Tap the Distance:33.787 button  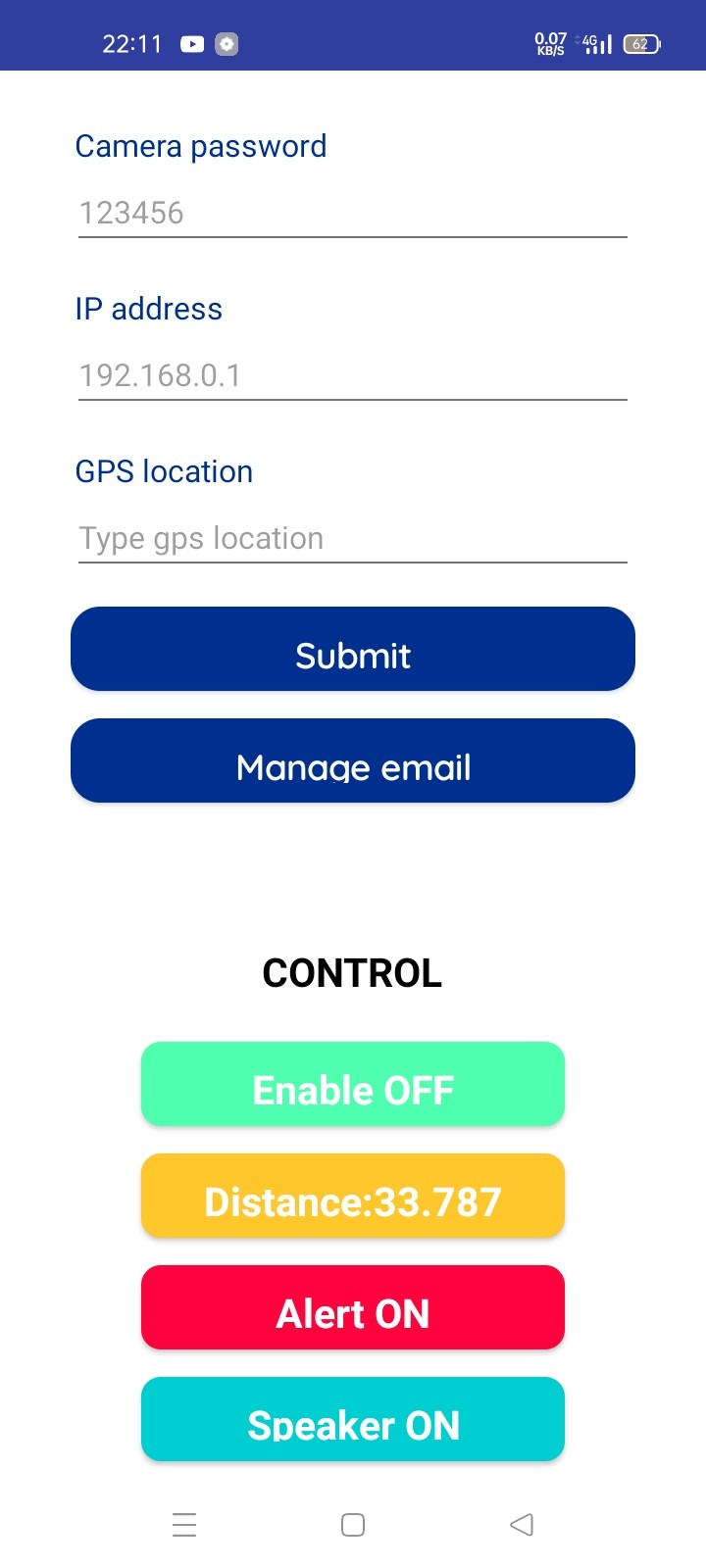[353, 1197]
